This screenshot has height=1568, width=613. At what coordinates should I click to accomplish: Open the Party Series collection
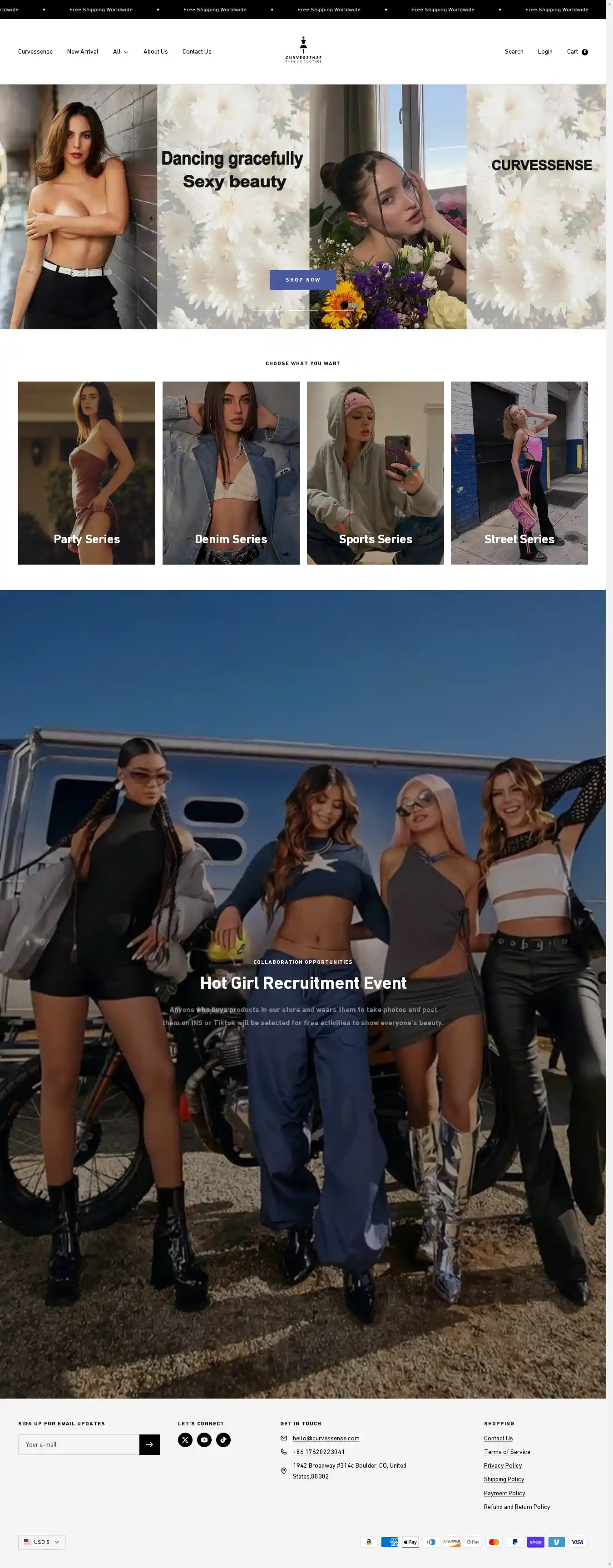86,473
